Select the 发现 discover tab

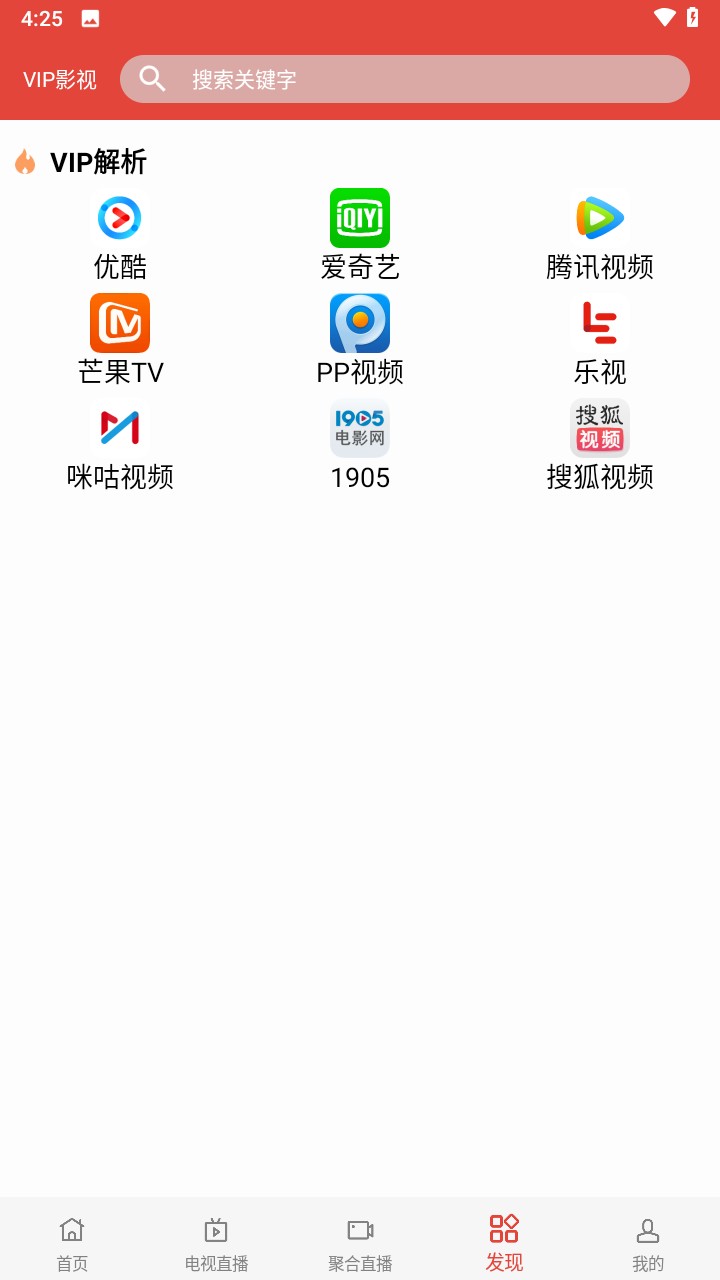(504, 1240)
